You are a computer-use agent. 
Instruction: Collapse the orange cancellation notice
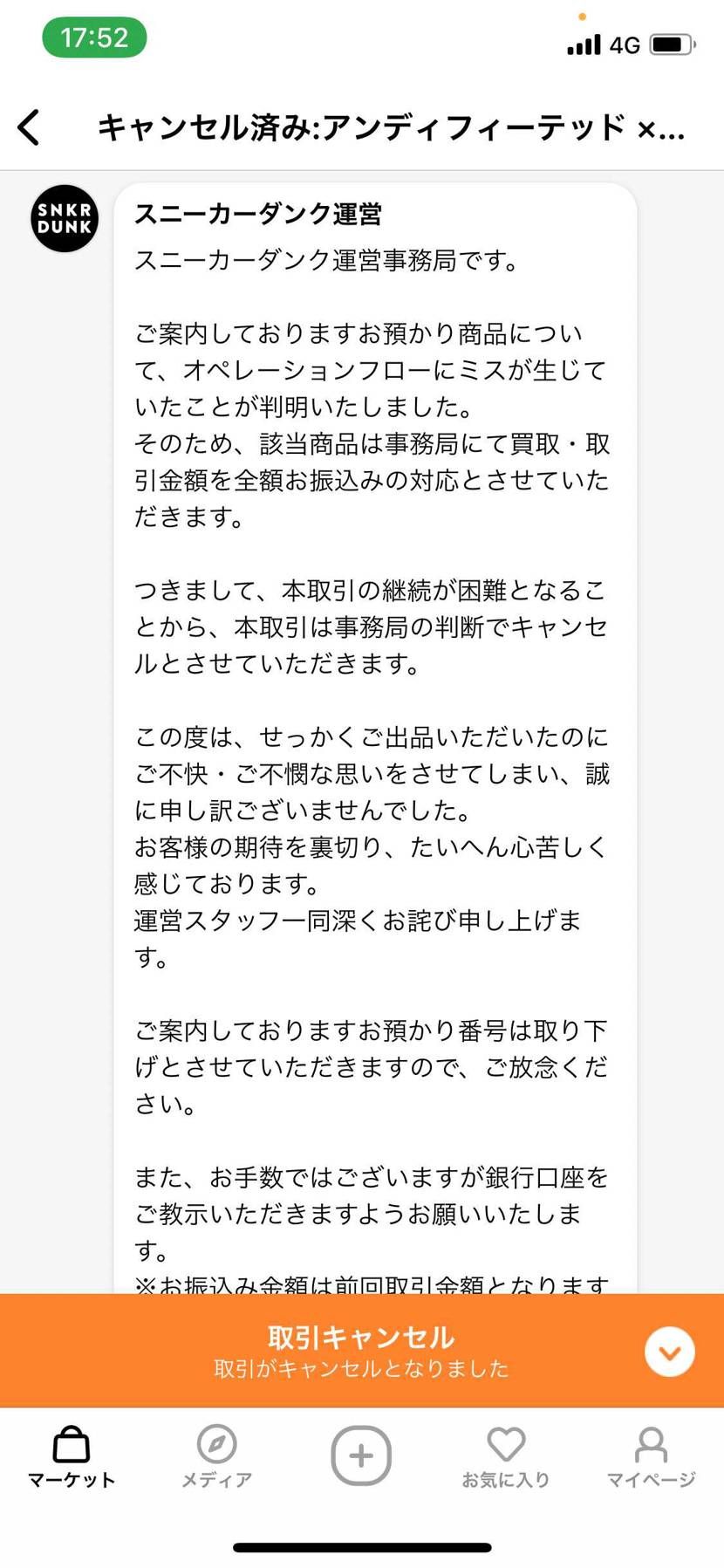coord(669,1351)
